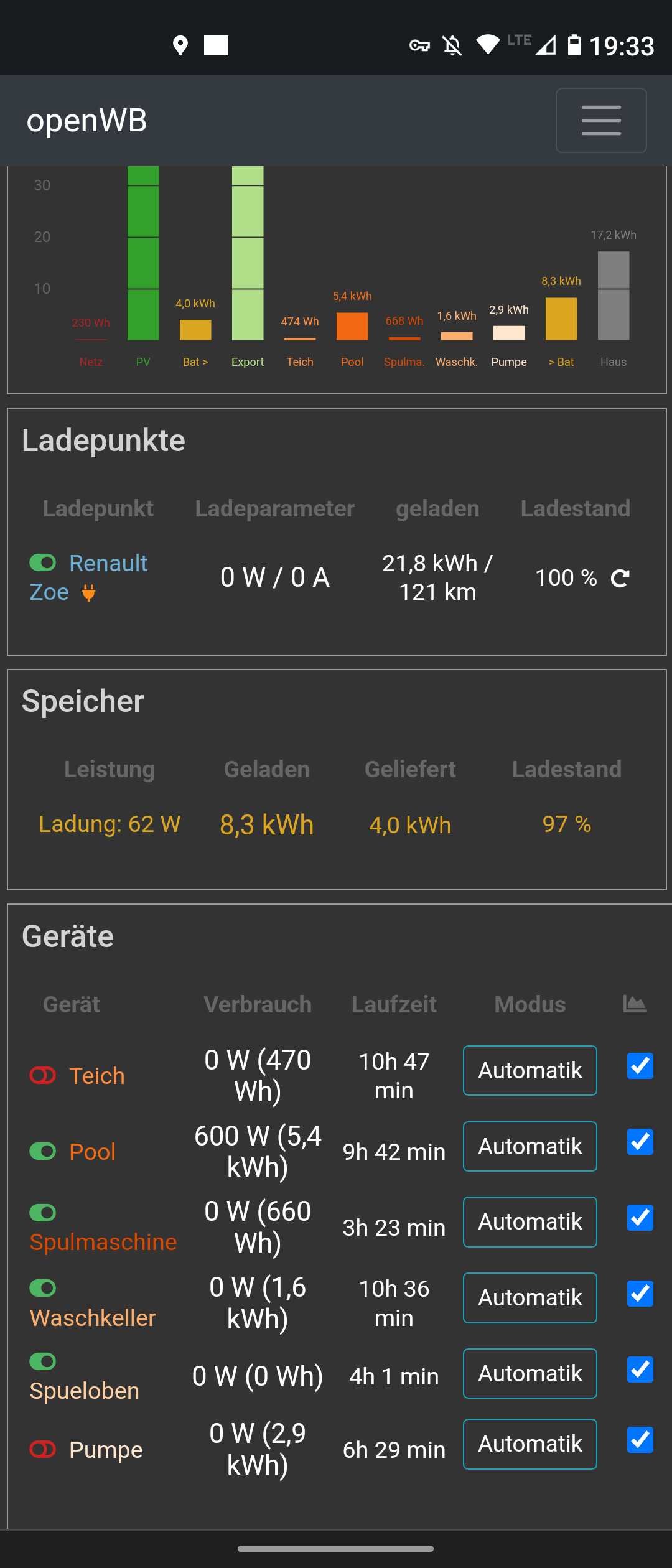Switch off the Pool device
The width and height of the screenshot is (672, 1568).
click(x=43, y=1151)
